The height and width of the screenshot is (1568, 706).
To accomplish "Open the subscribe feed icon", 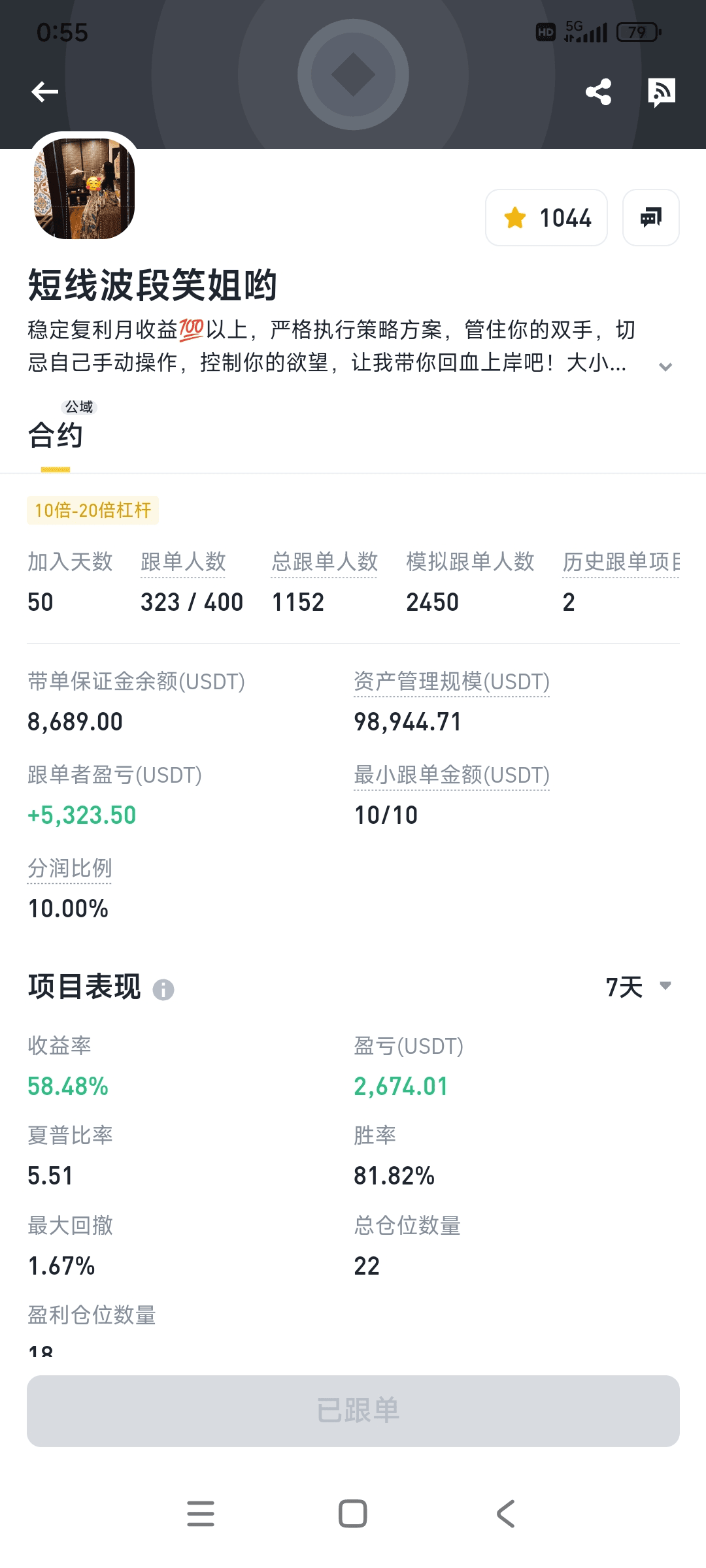I will [661, 92].
